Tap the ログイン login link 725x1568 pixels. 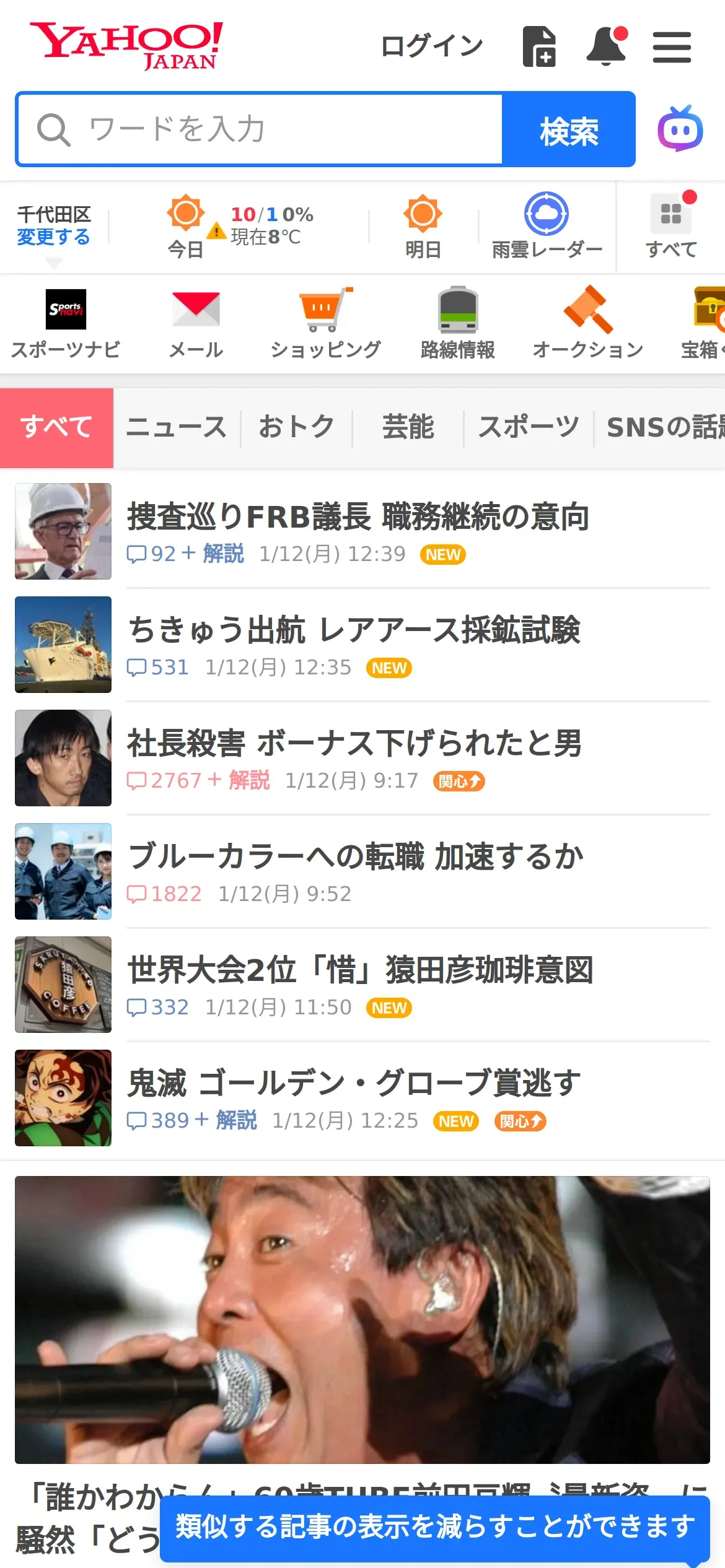[431, 46]
